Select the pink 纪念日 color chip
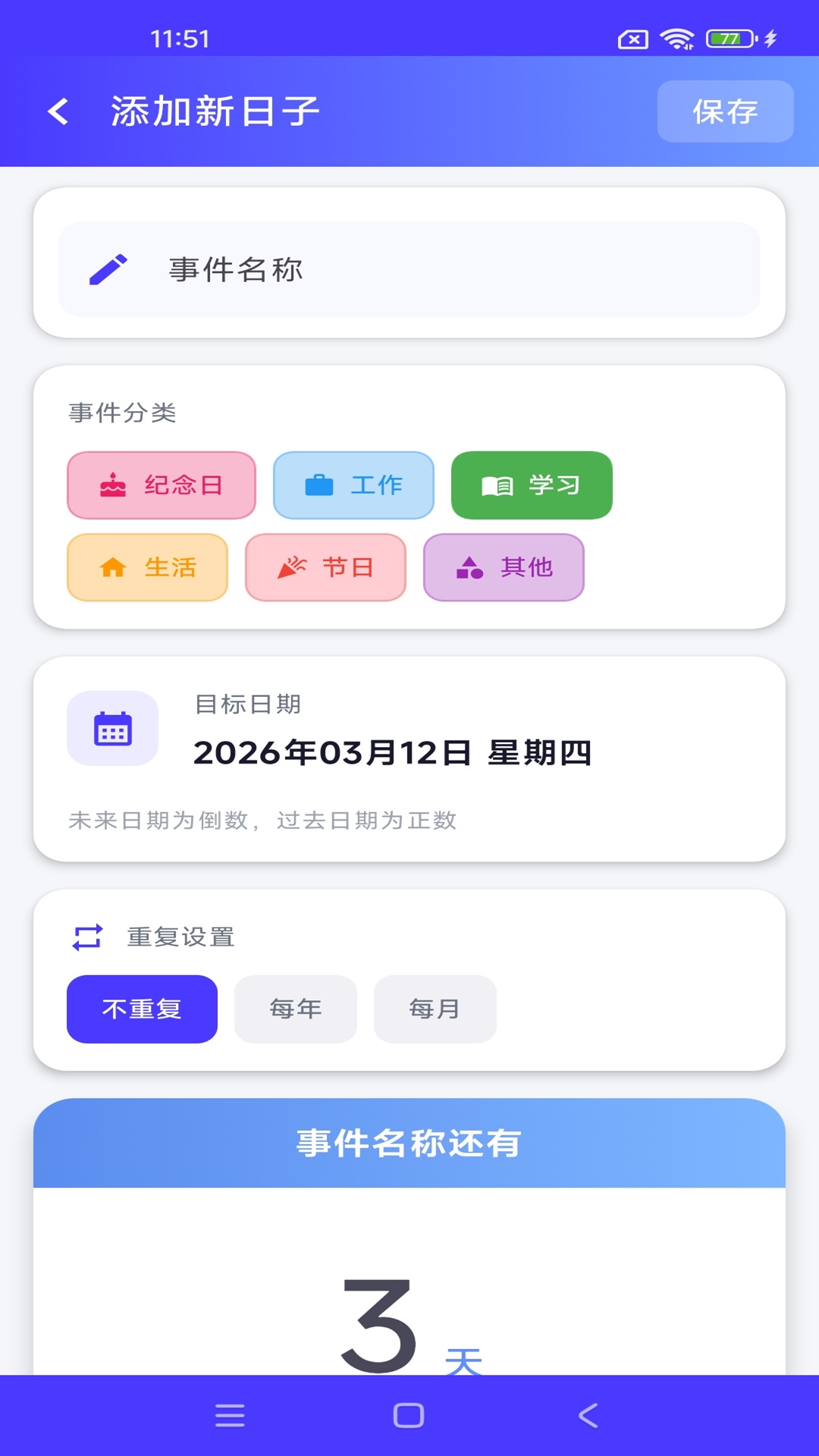Image resolution: width=819 pixels, height=1456 pixels. tap(161, 485)
